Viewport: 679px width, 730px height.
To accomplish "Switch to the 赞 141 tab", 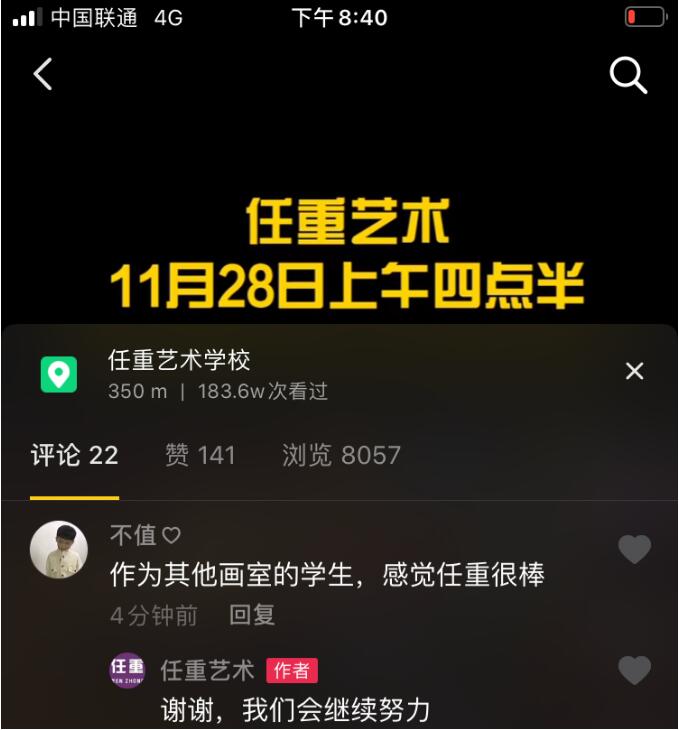I will tap(200, 456).
